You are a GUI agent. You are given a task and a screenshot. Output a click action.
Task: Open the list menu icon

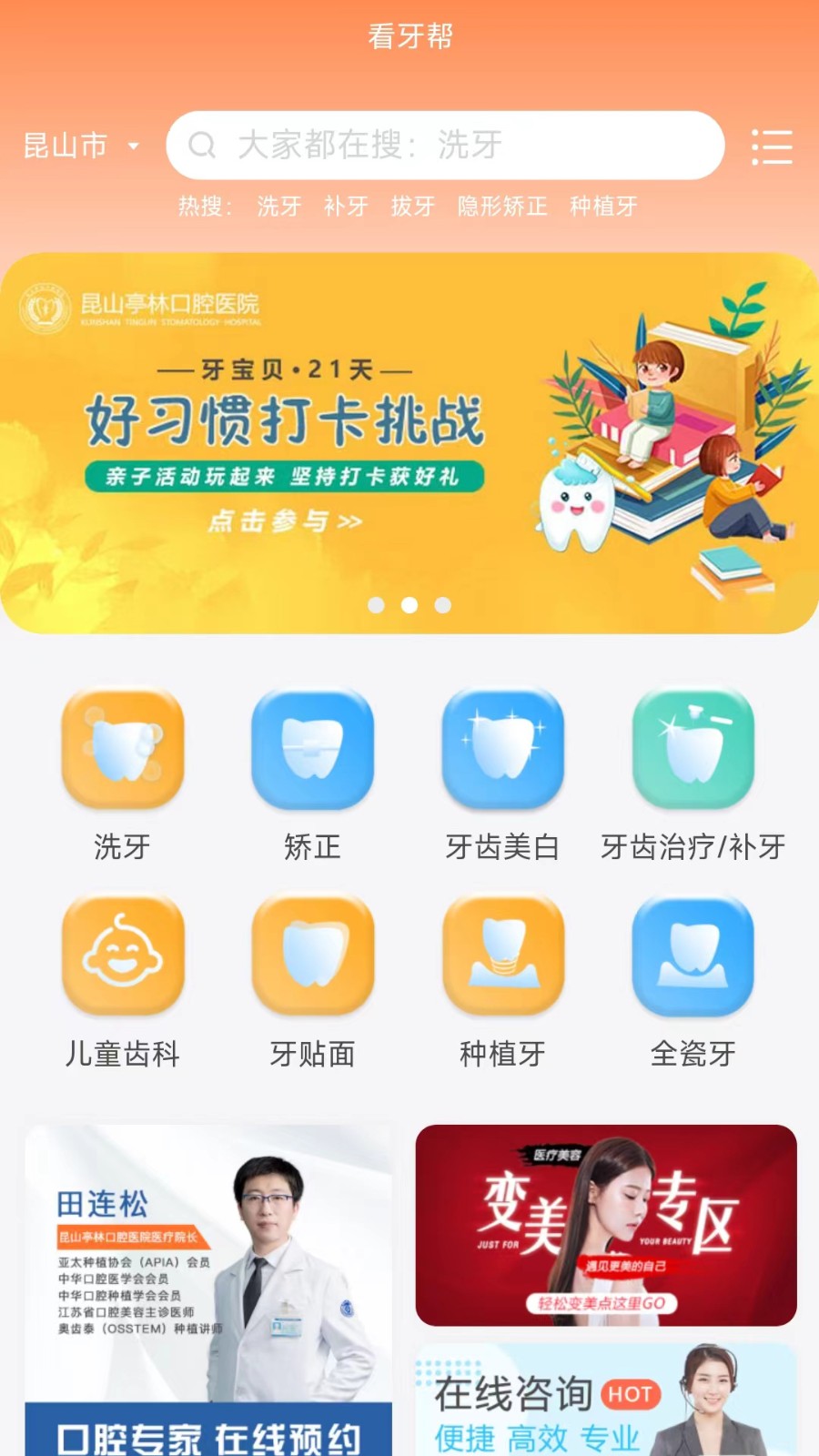click(x=772, y=147)
